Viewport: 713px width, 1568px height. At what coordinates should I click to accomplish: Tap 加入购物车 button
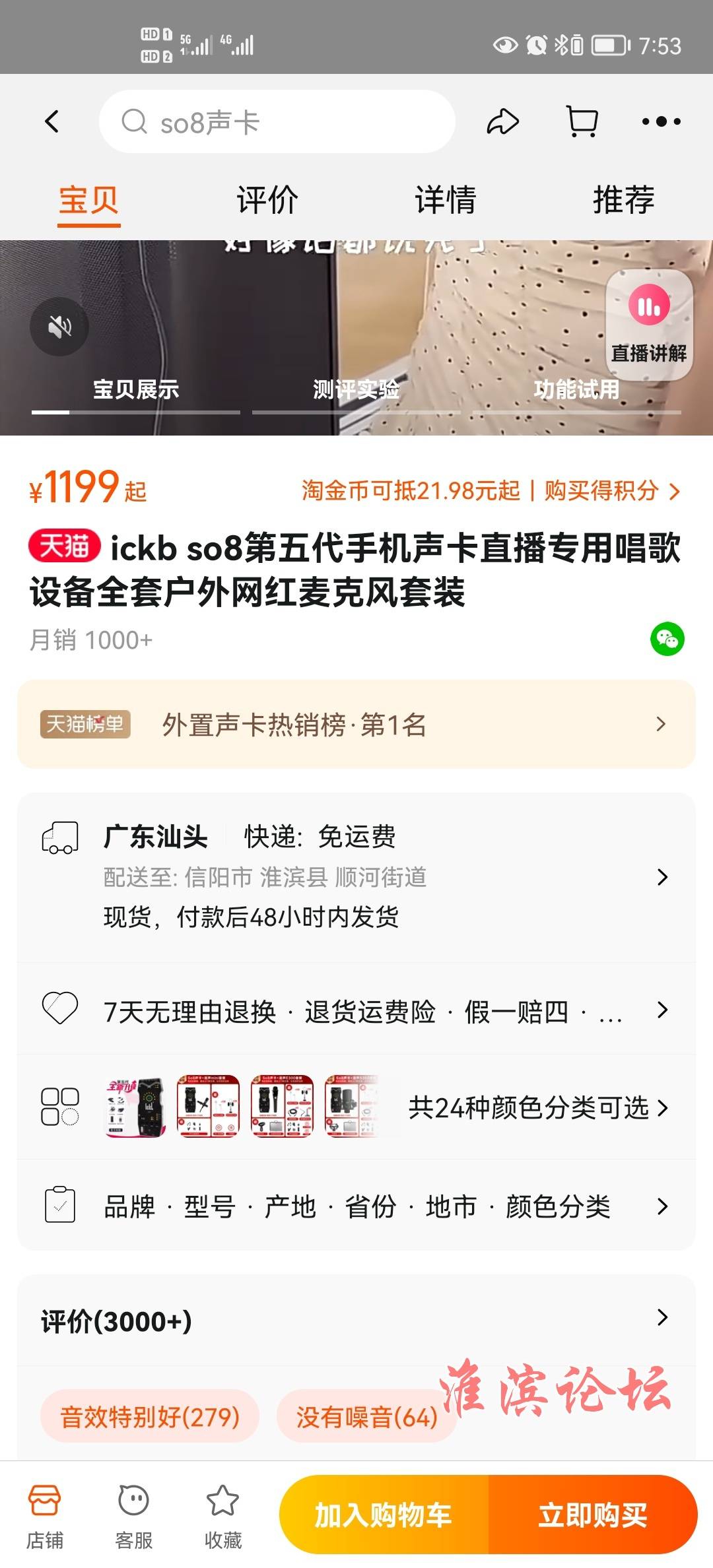pyautogui.click(x=384, y=1515)
